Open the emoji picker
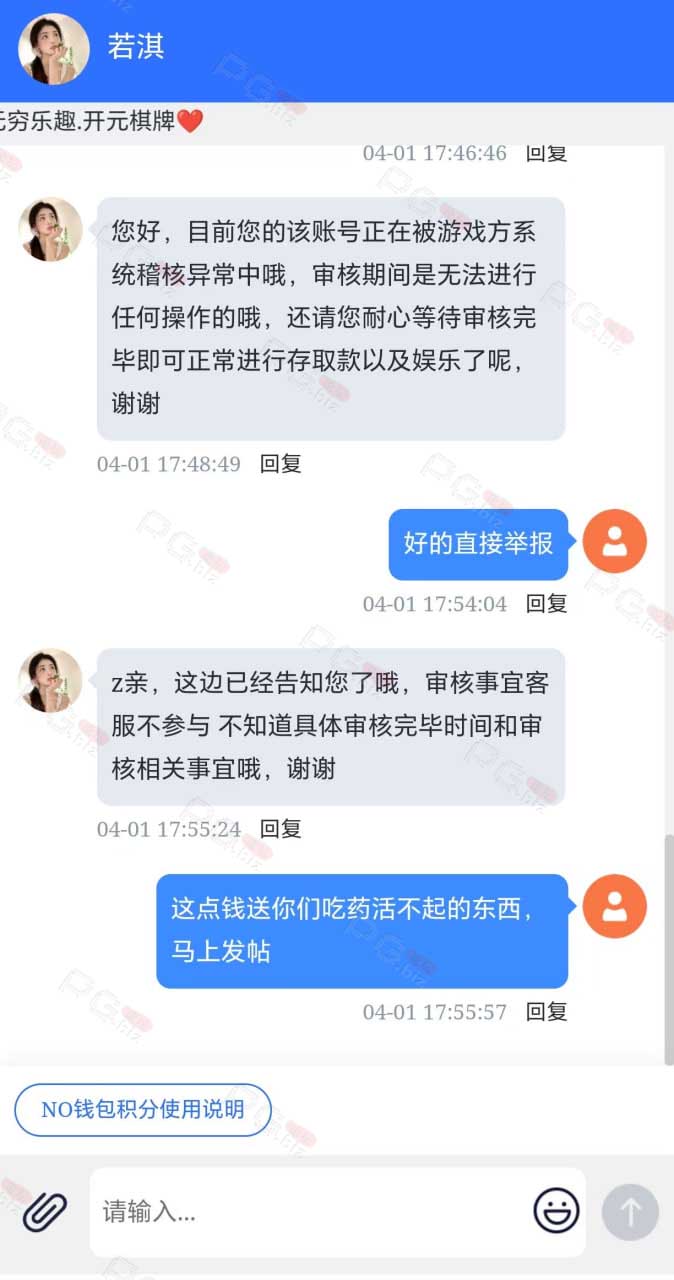 [556, 1211]
